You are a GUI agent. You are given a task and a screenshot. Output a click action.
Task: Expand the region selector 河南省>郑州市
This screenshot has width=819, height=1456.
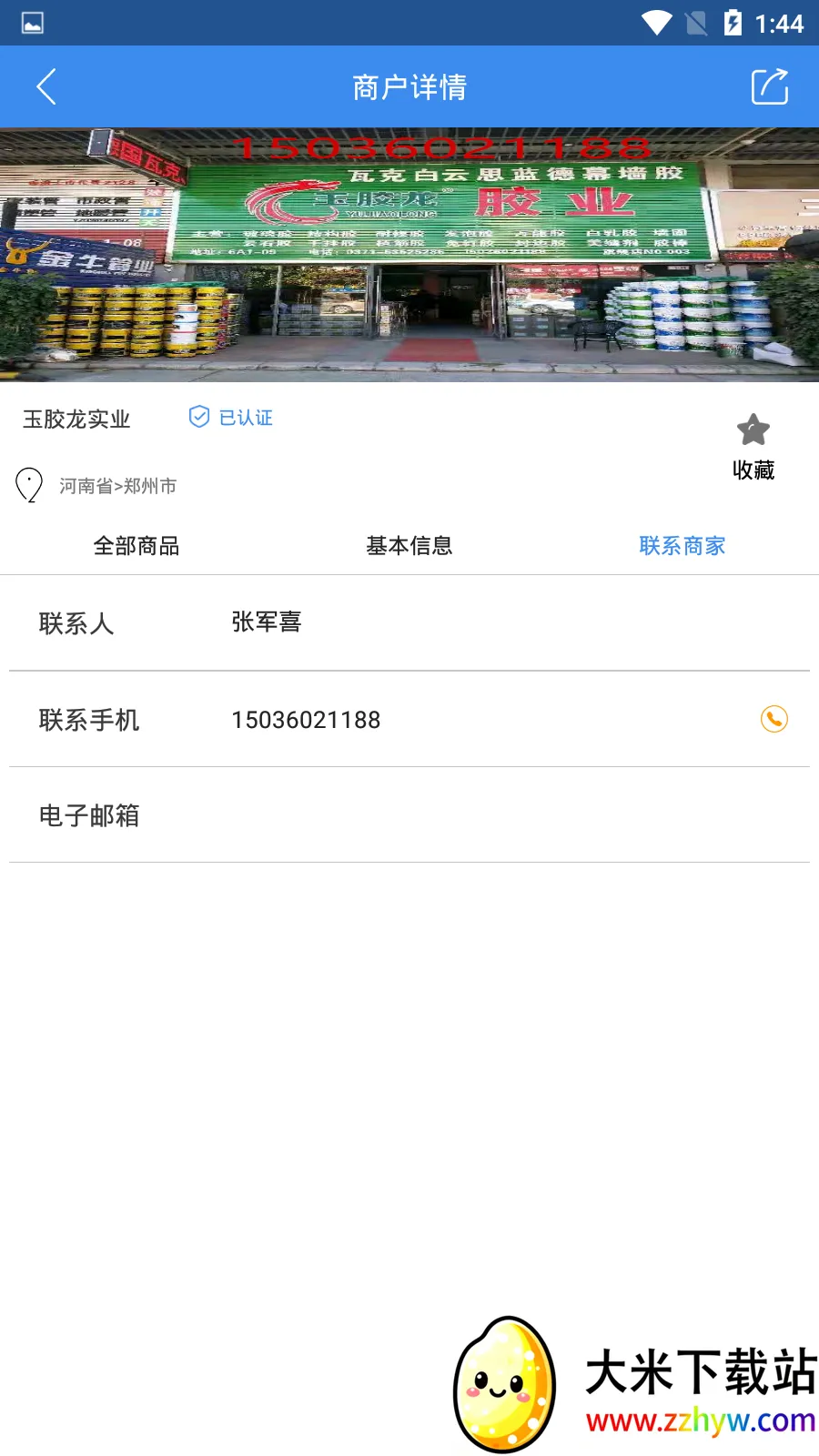point(118,485)
